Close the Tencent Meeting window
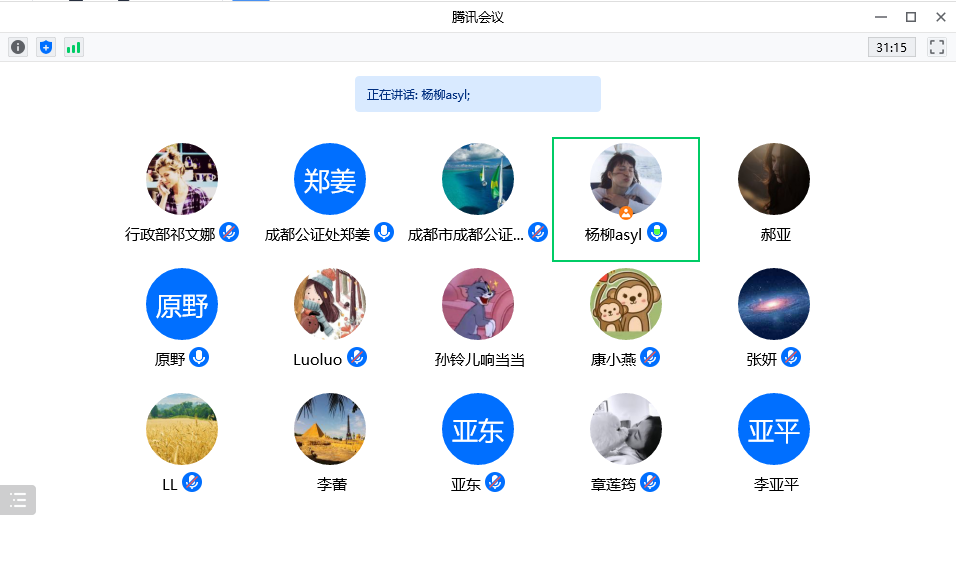This screenshot has height=586, width=956. [941, 17]
